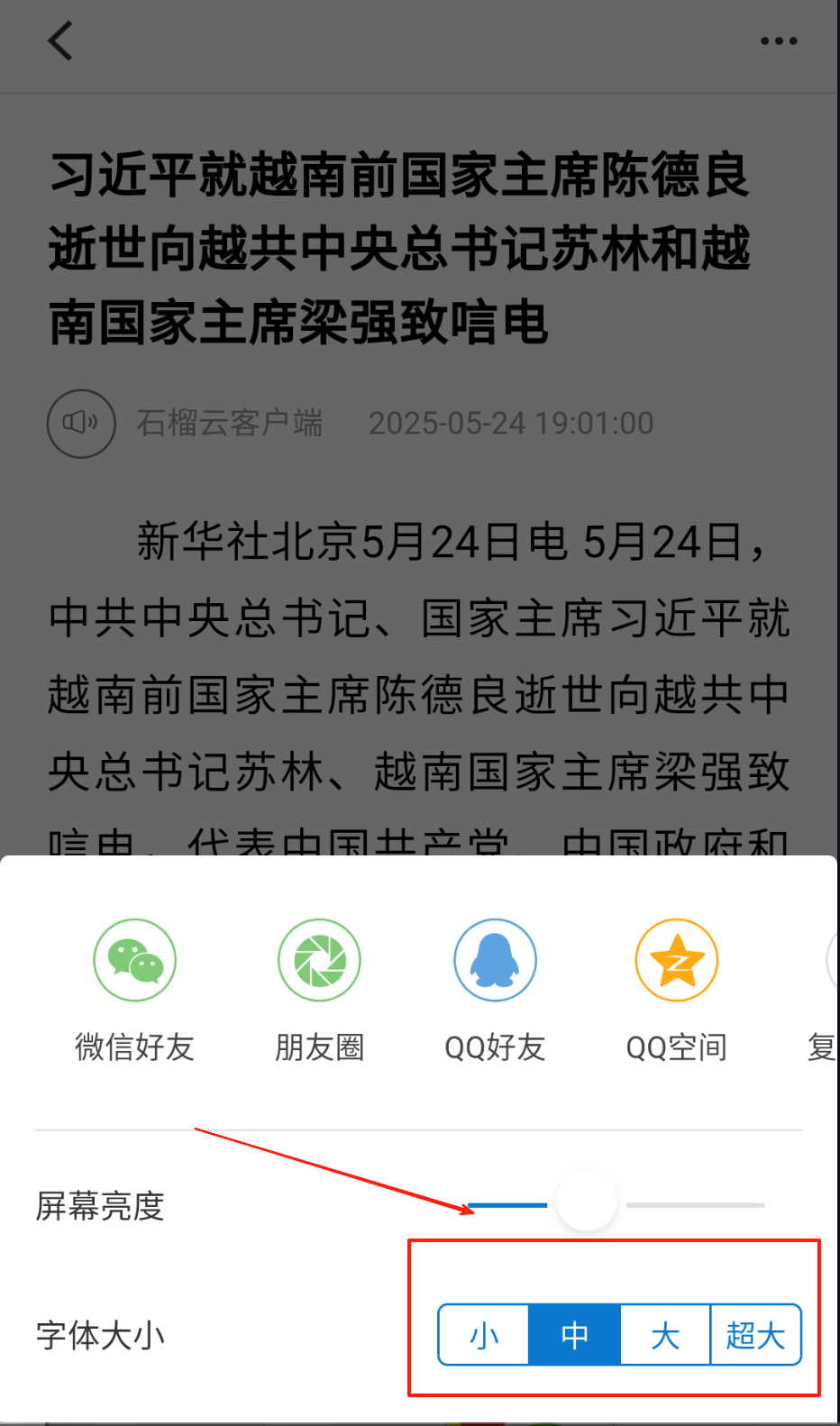Viewport: 840px width, 1426px height.
Task: Share to QQ好友
Action: 495,961
